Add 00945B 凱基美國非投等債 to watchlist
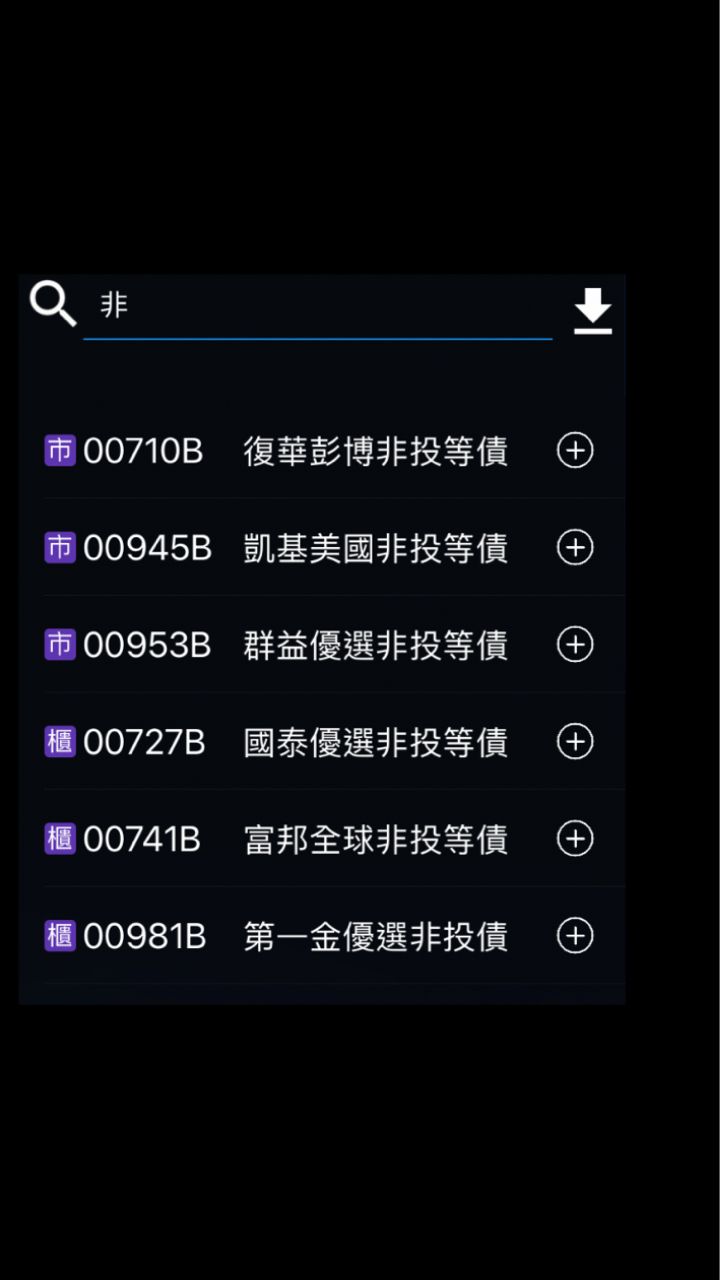The width and height of the screenshot is (720, 1280). 575,548
